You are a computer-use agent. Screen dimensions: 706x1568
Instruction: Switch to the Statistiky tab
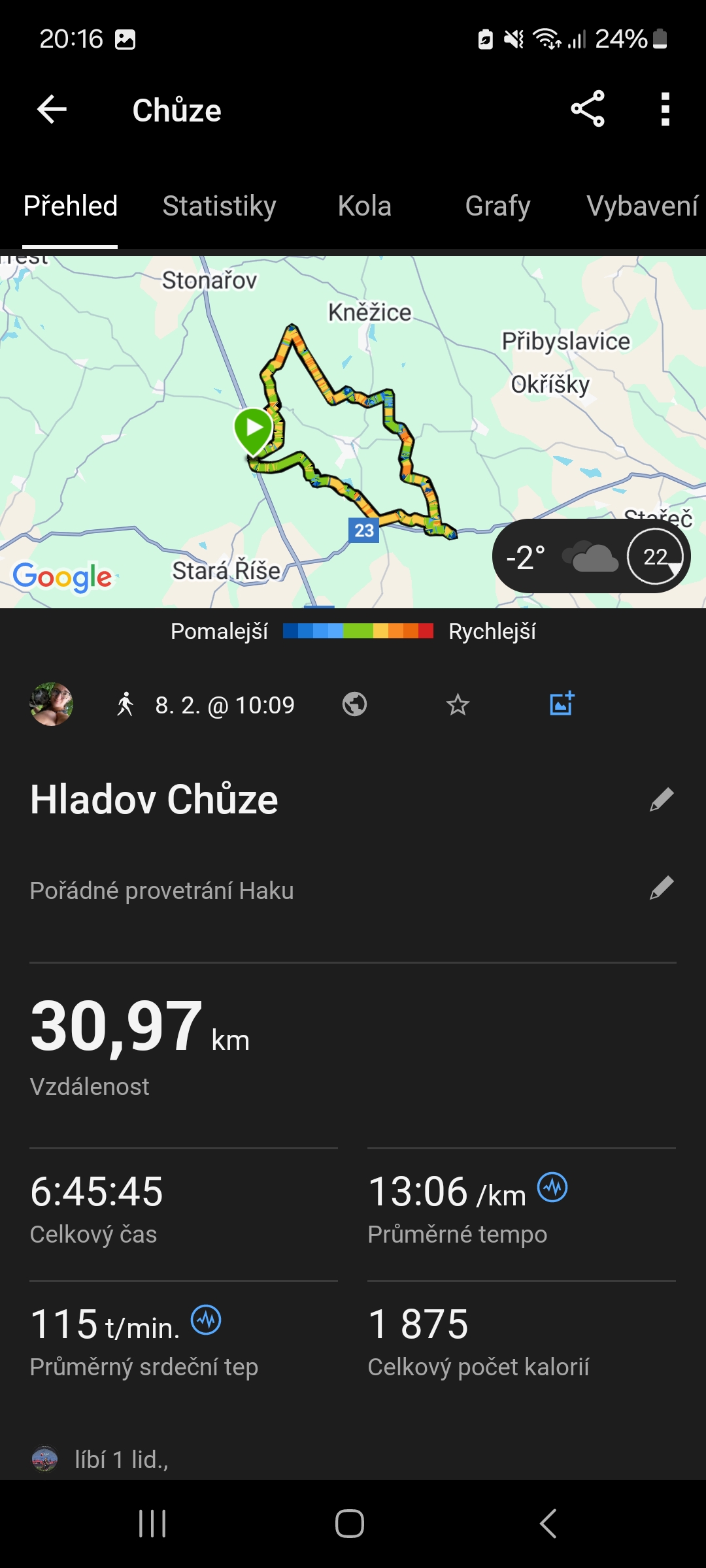(x=219, y=206)
